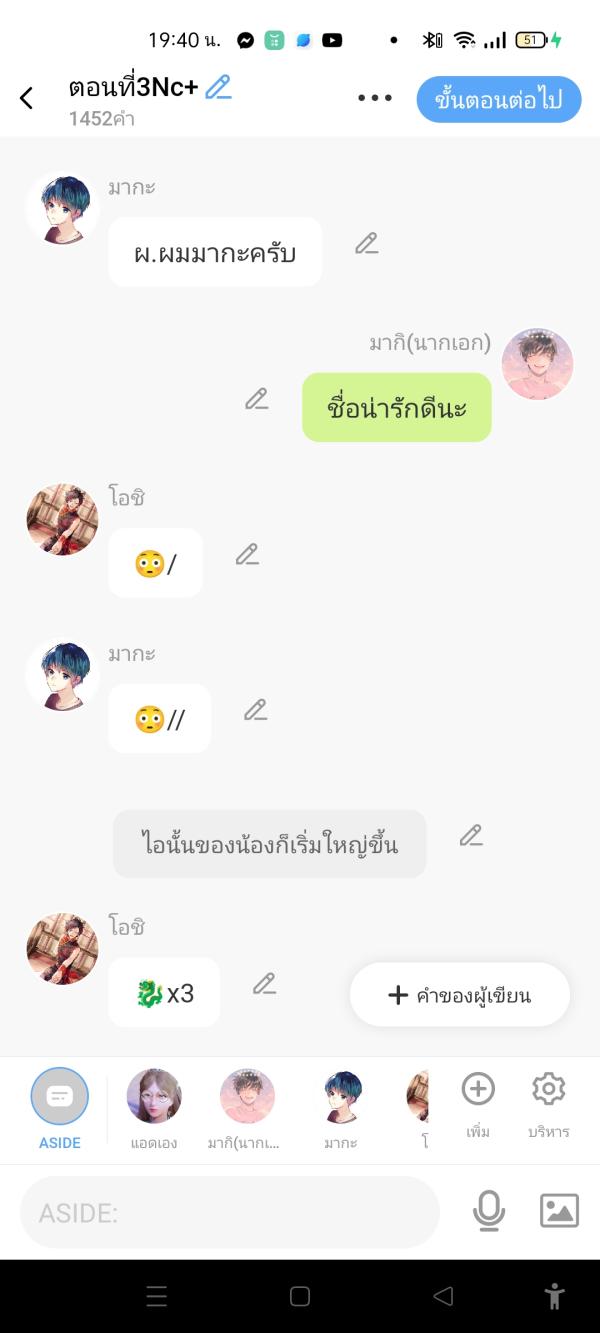Image resolution: width=600 pixels, height=1333 pixels.
Task: Start voice input with the microphone
Action: pyautogui.click(x=488, y=1211)
